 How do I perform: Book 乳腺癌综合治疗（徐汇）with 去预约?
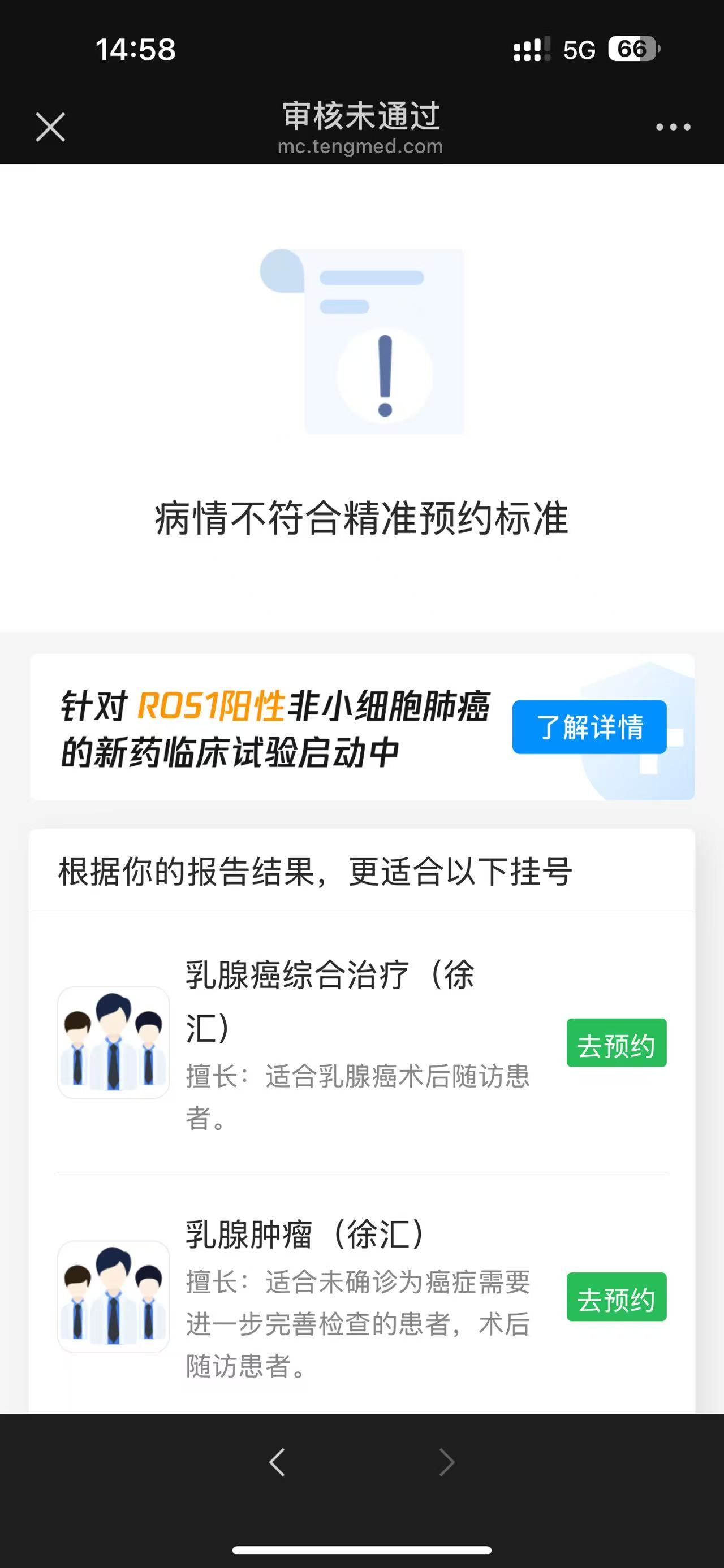pos(615,1043)
